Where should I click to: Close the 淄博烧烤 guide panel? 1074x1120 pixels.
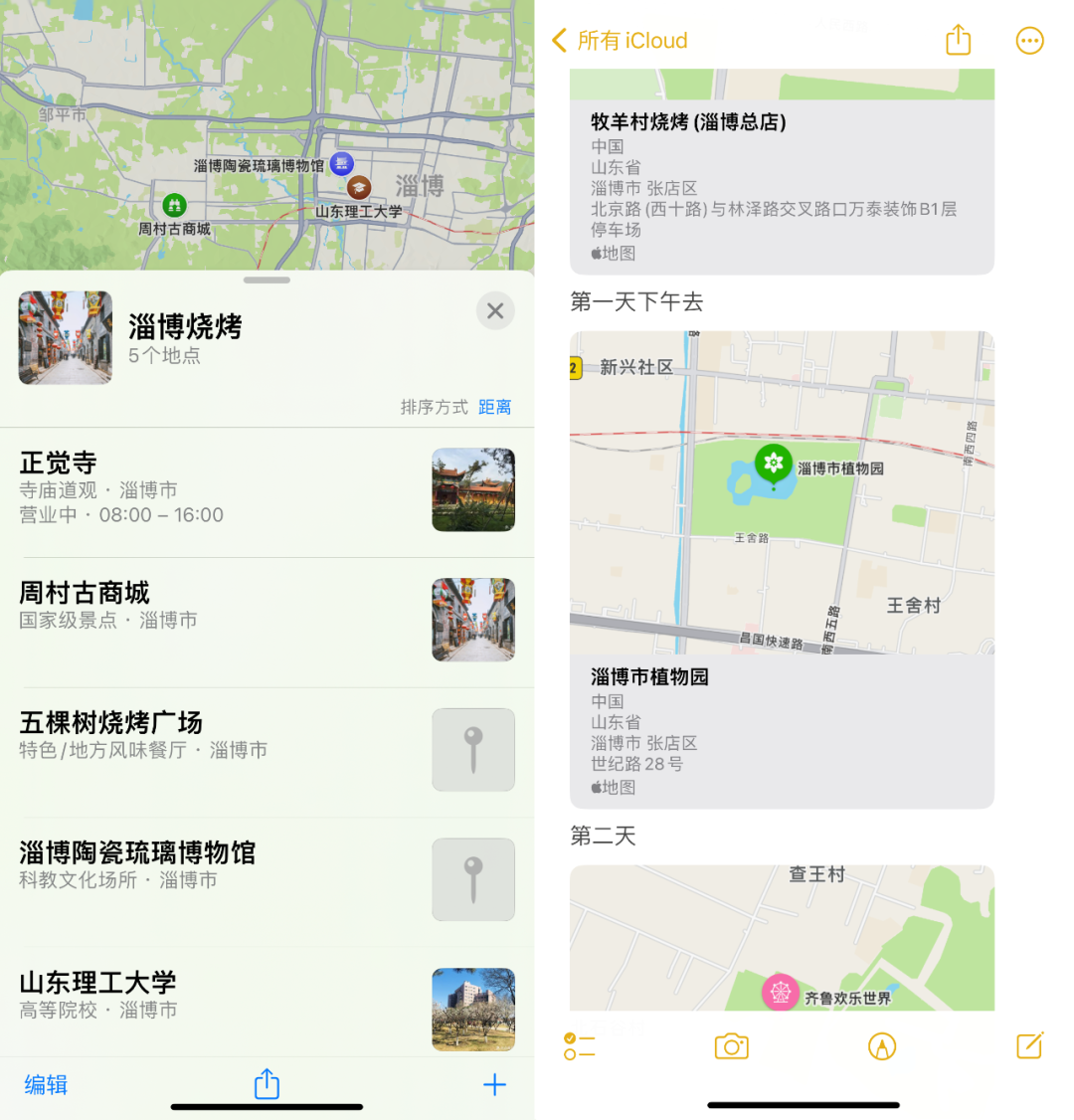coord(495,311)
